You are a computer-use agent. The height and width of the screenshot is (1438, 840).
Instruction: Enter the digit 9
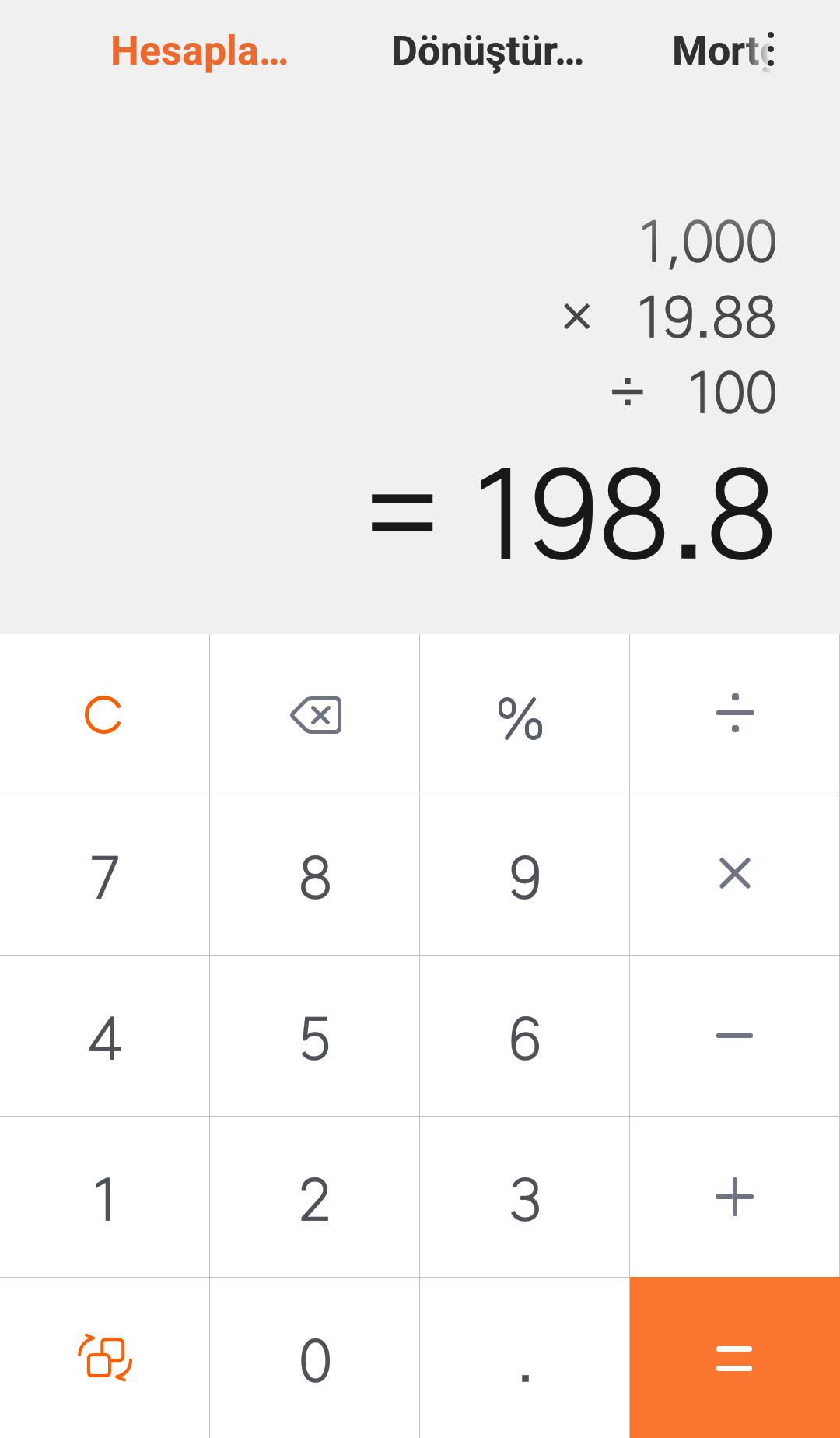pyautogui.click(x=525, y=875)
